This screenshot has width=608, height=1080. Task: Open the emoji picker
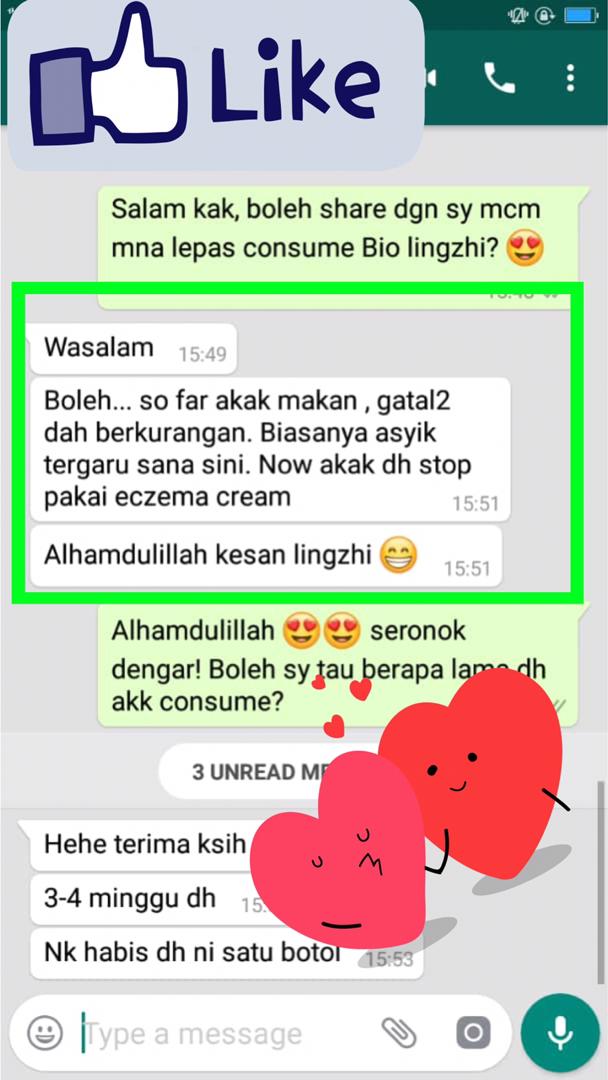(44, 1033)
